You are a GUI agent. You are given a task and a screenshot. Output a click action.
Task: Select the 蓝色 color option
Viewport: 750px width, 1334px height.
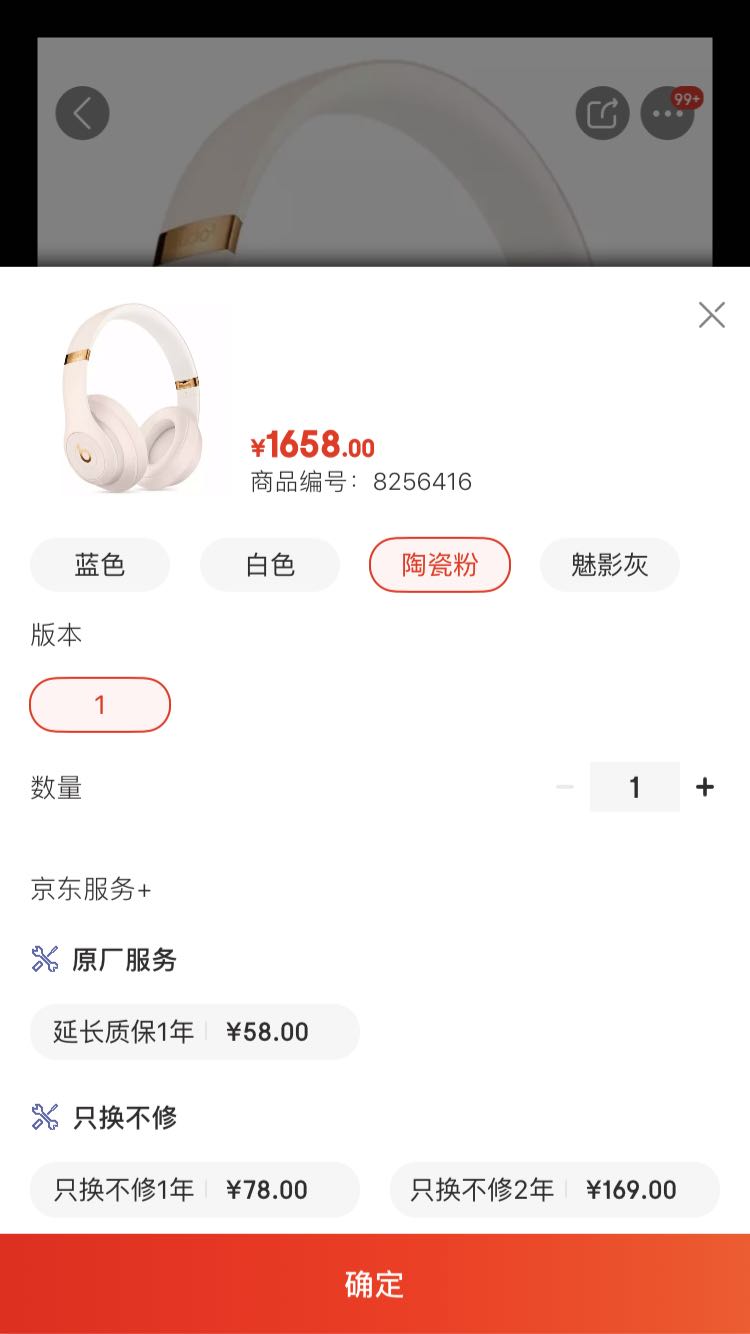(x=100, y=565)
